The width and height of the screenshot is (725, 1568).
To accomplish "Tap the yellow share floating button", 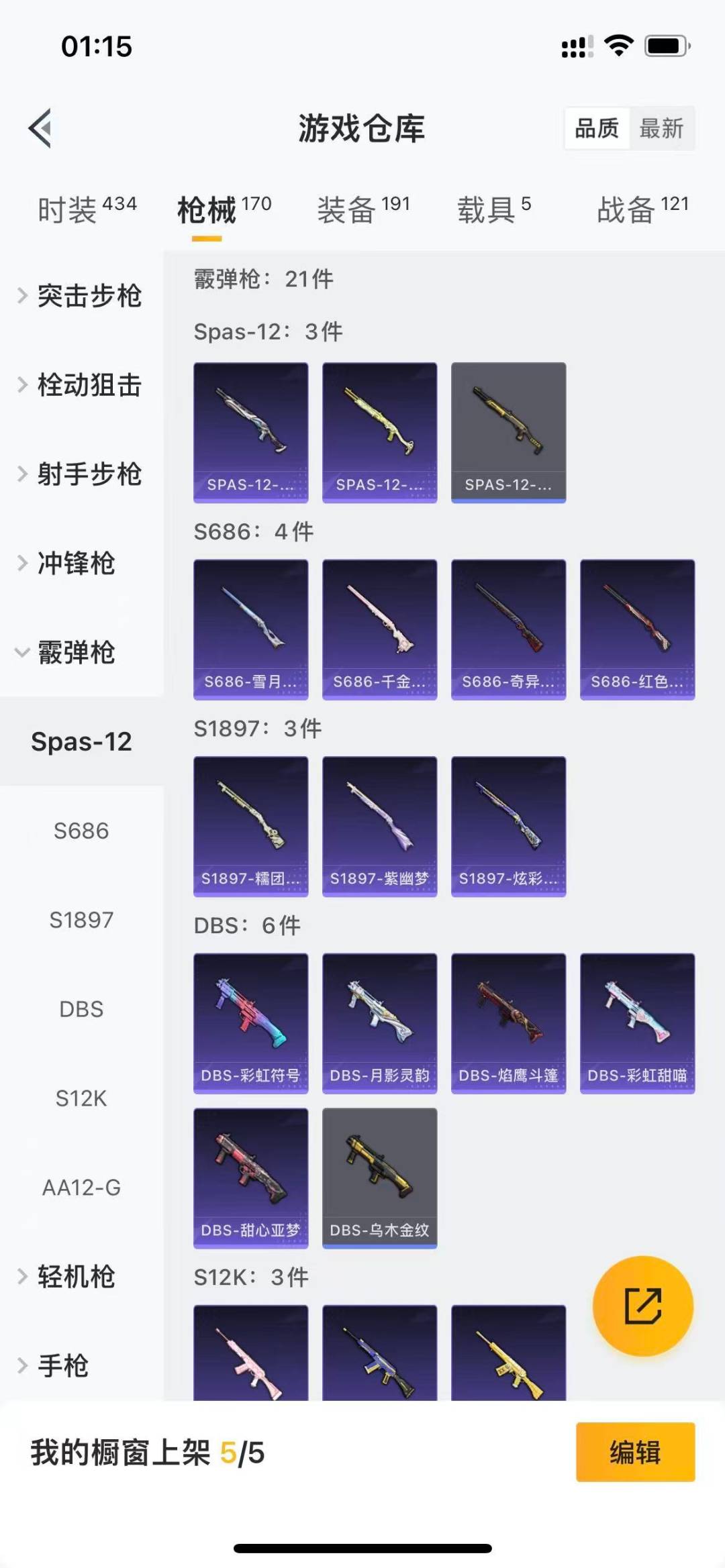I will (x=642, y=1306).
